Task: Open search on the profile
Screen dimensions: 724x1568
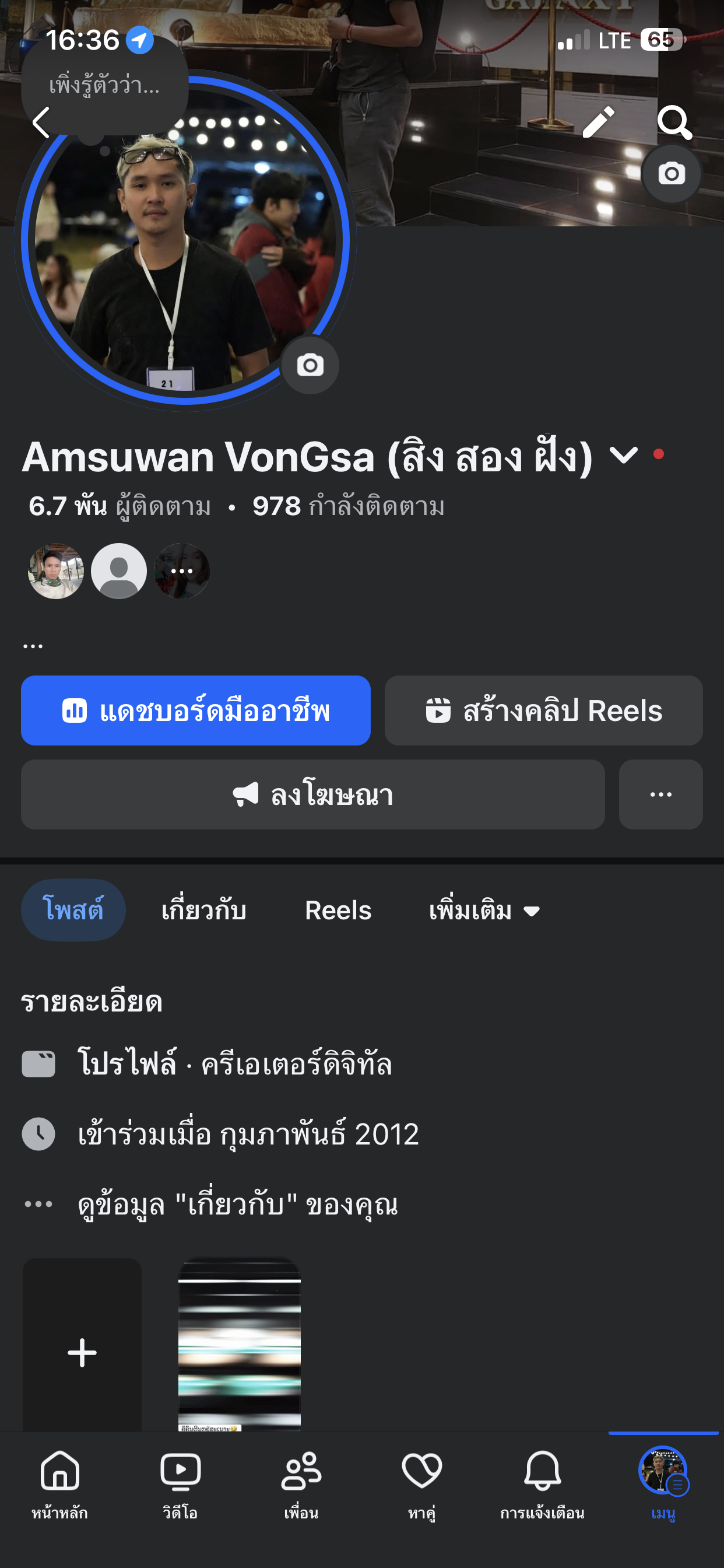Action: (674, 122)
